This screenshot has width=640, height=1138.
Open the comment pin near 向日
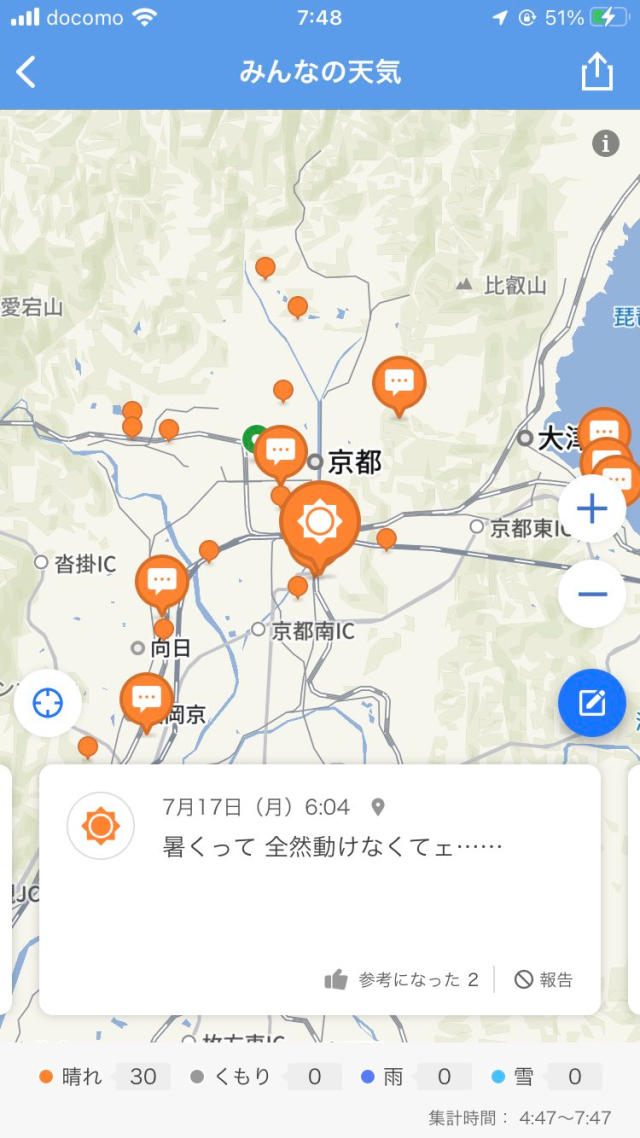[x=161, y=581]
